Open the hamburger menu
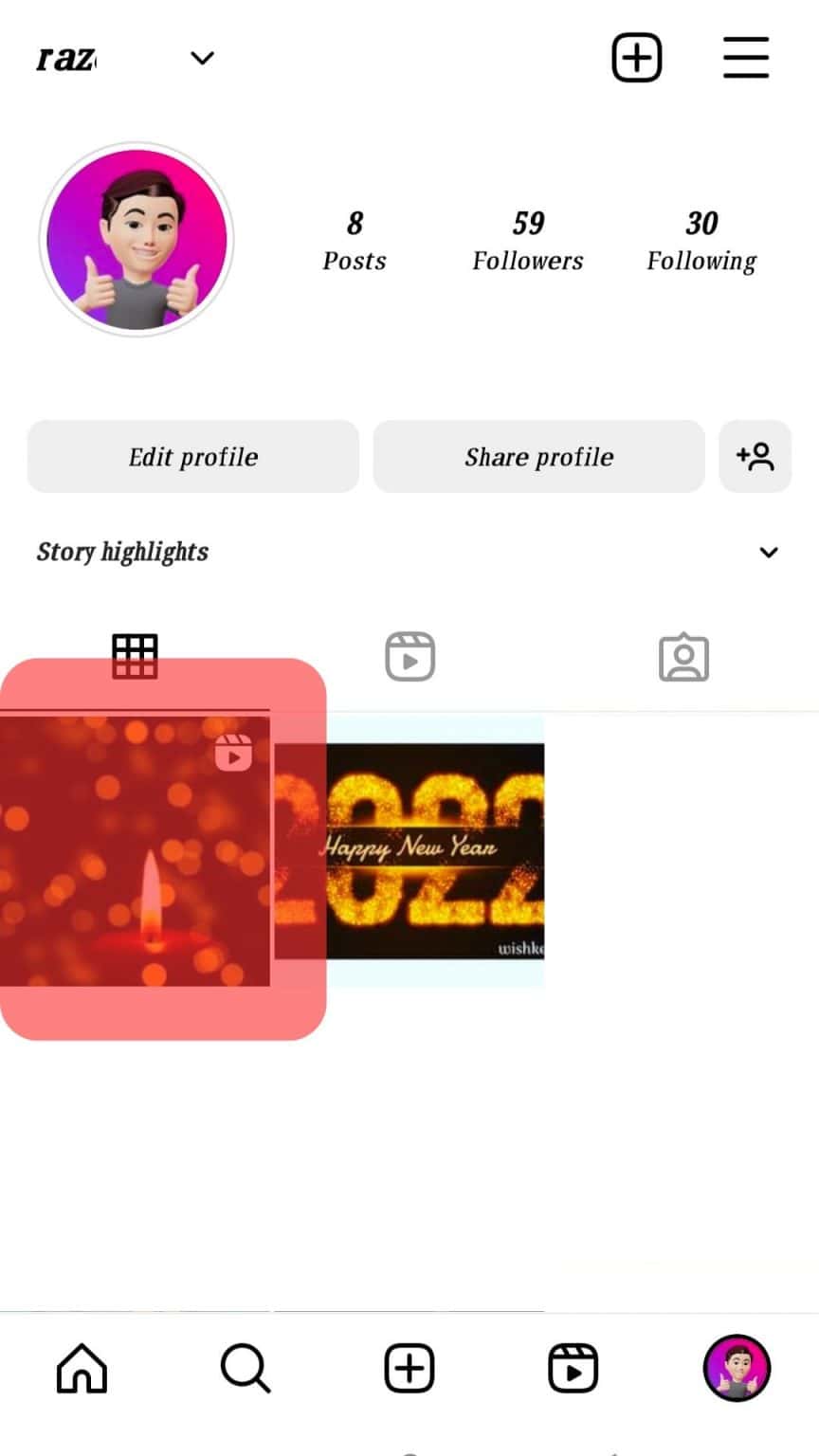This screenshot has width=819, height=1456. point(745,57)
